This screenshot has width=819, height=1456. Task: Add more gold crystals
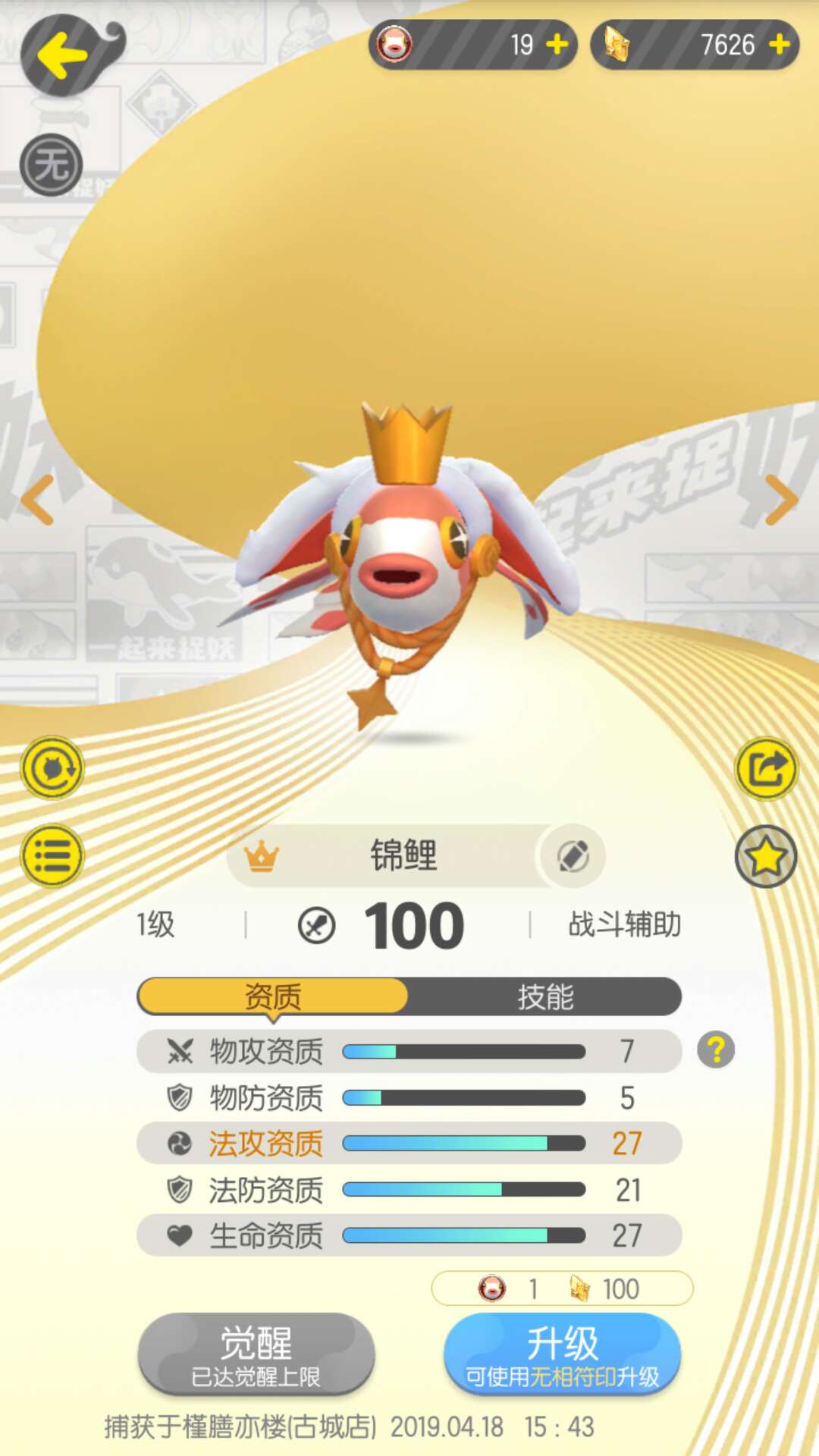coord(779,45)
